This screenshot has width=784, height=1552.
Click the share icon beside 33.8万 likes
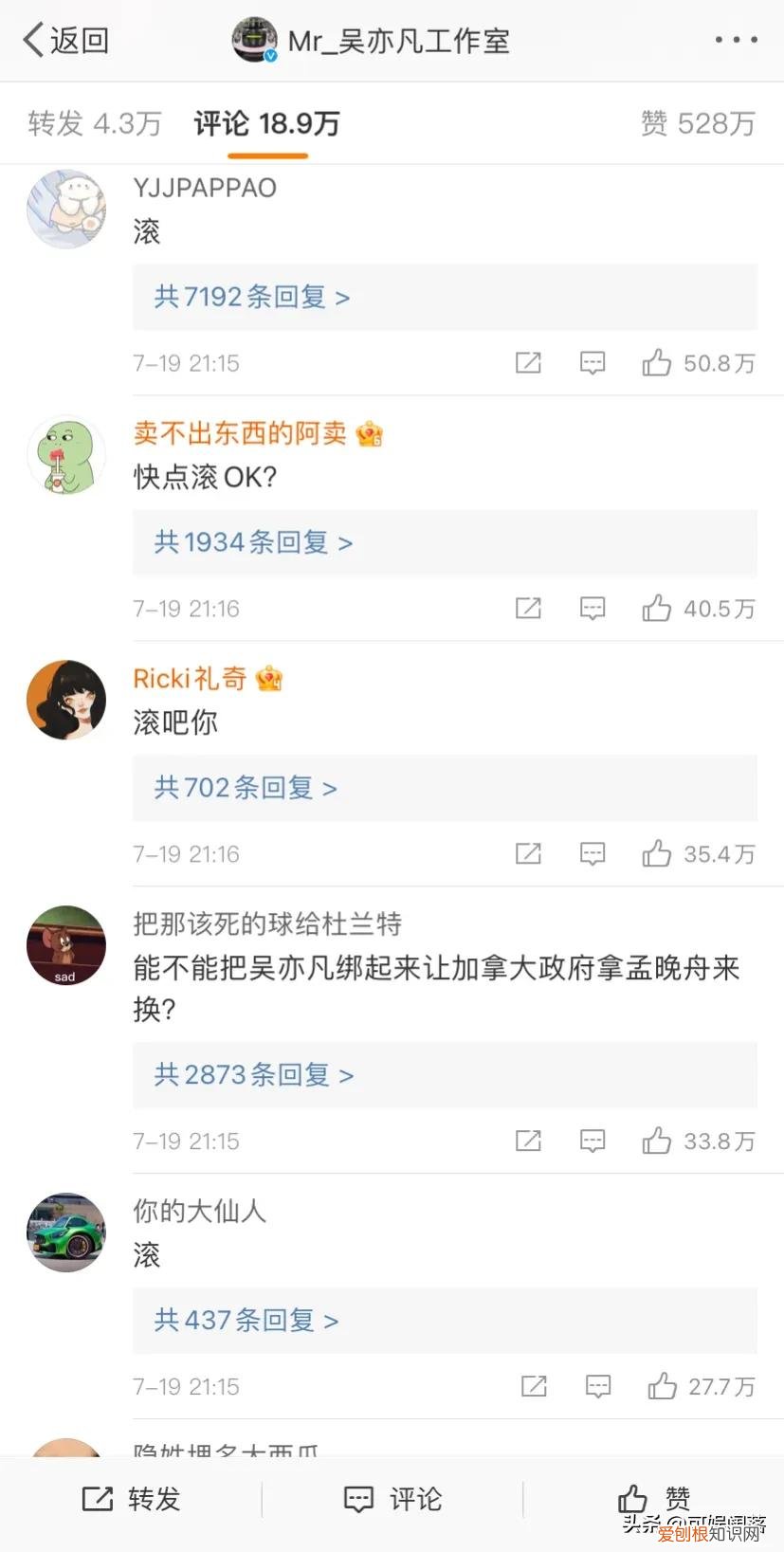click(x=526, y=1141)
